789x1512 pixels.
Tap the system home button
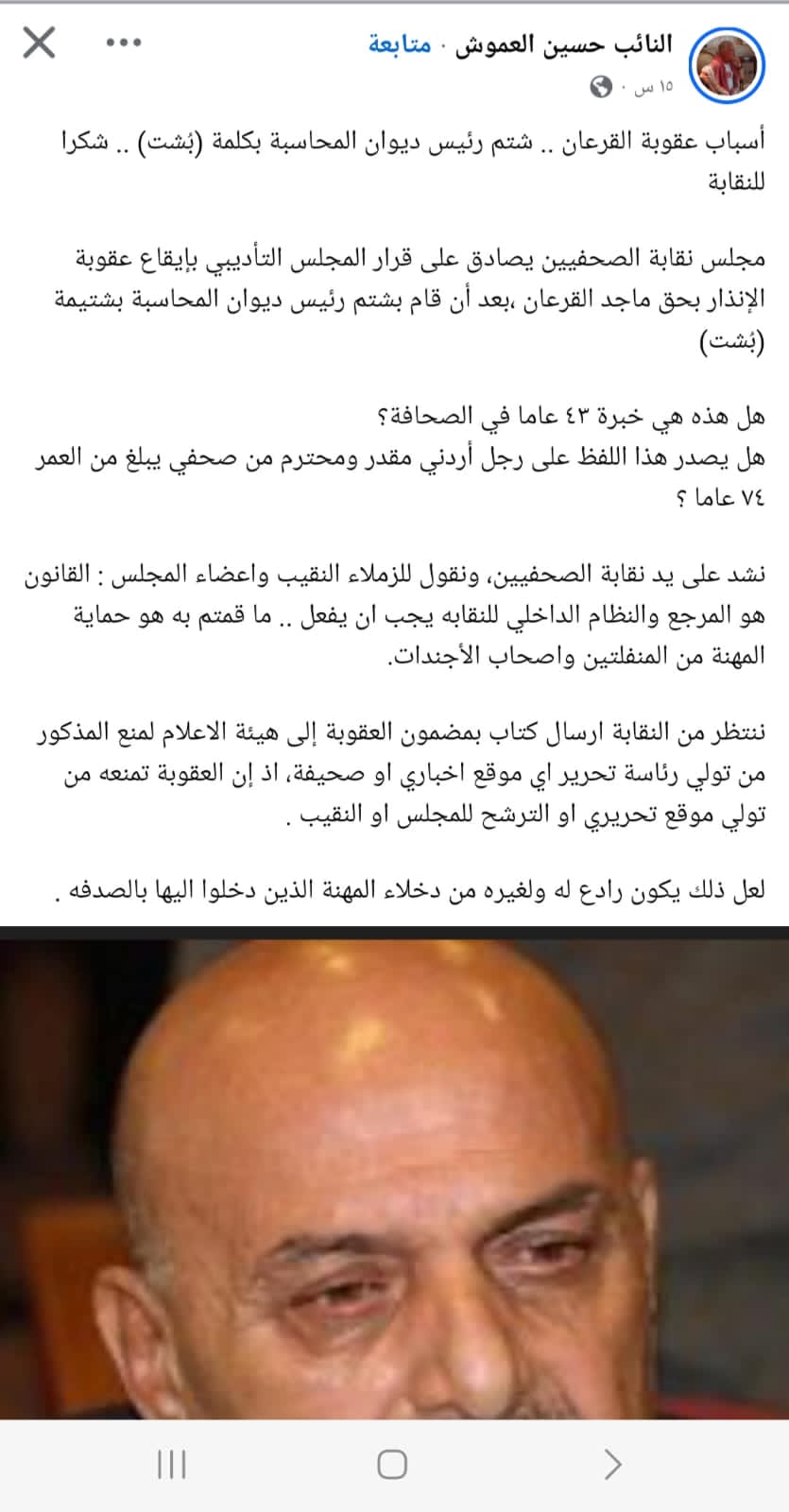coord(392,1465)
